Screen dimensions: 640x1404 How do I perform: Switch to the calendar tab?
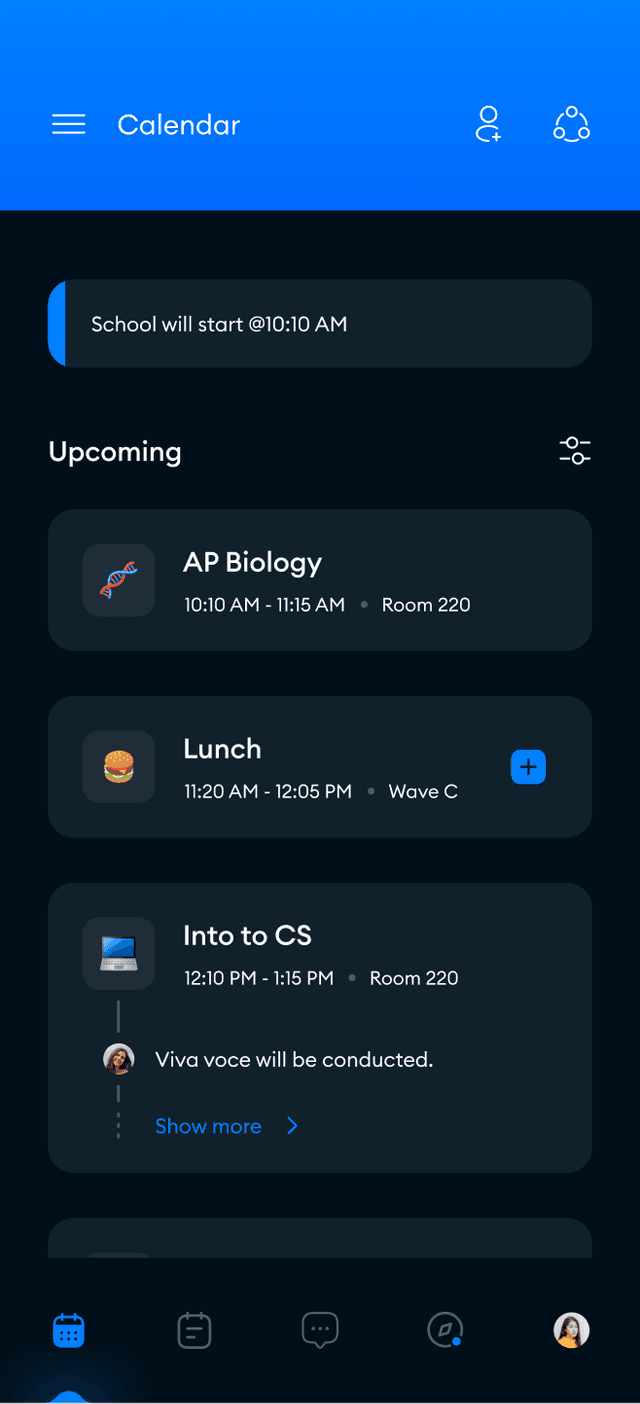(69, 1330)
